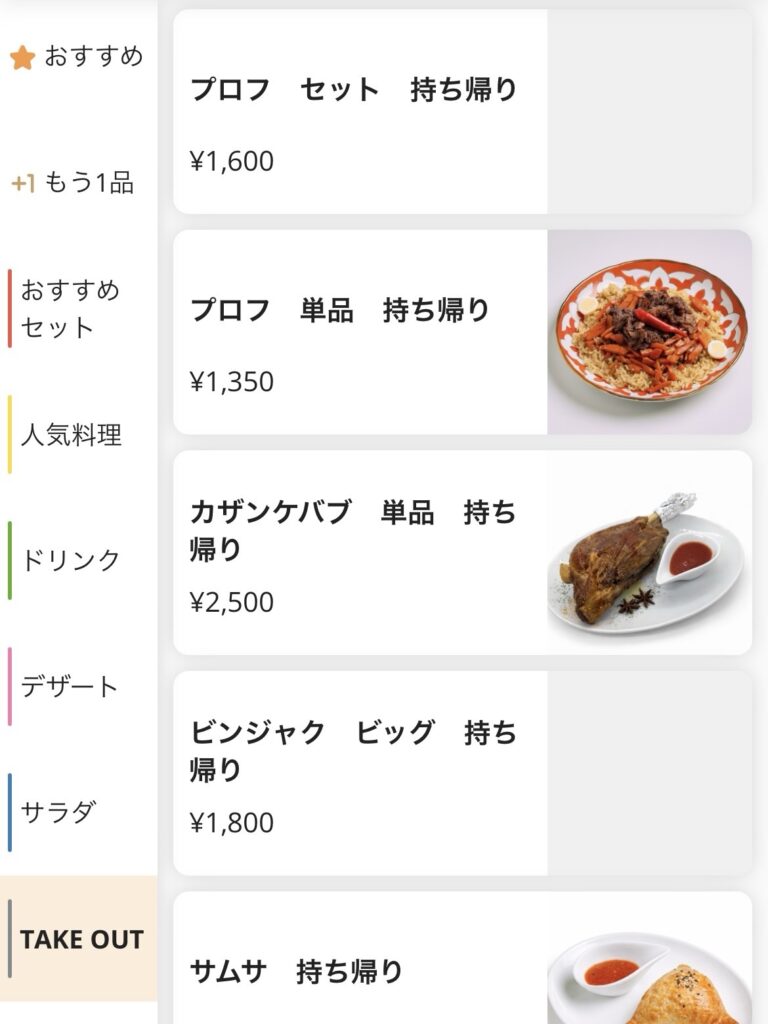The image size is (768, 1024).
Task: Click the gray bar icon beside TAKE OUT
Action: pyautogui.click(x=10, y=940)
